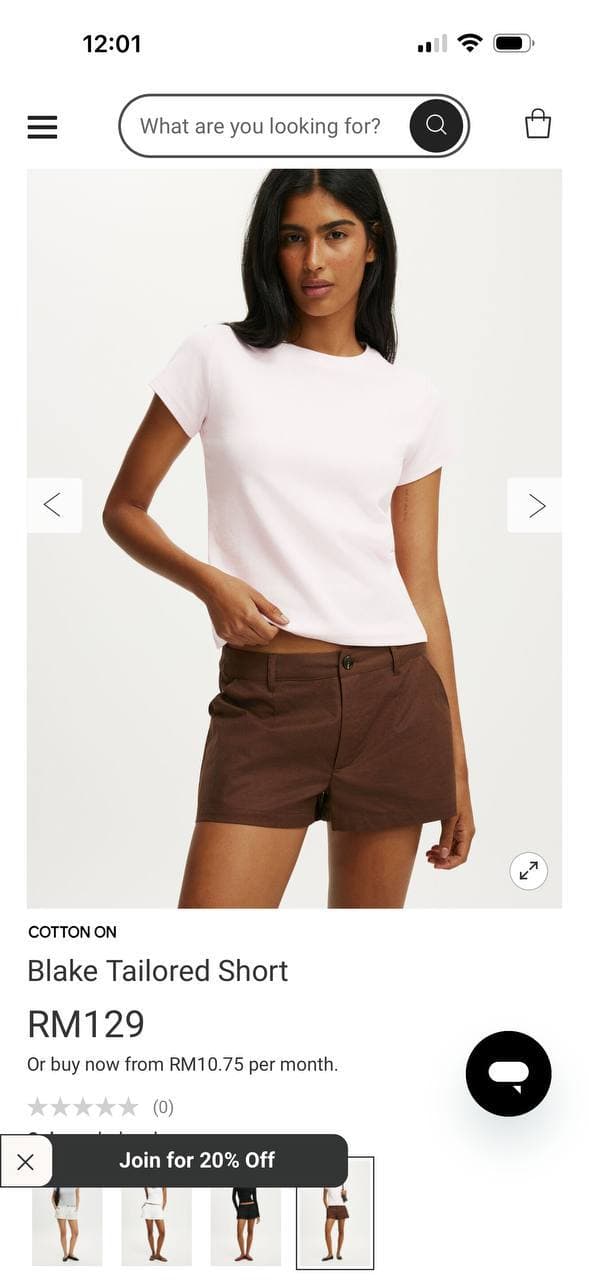Image resolution: width=589 pixels, height=1280 pixels.
Task: Tap the Join for 20% Off button
Action: 197,1160
